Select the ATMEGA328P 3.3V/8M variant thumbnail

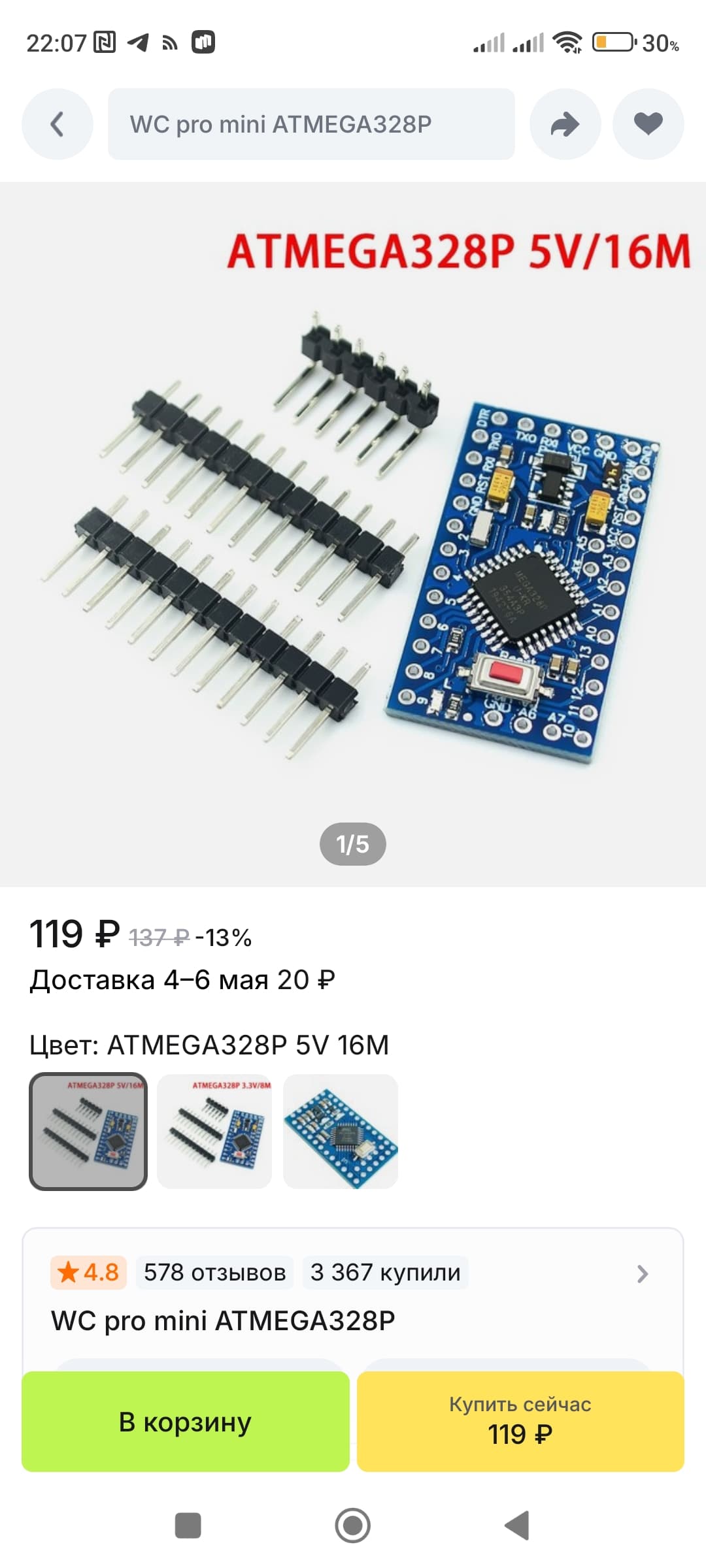(x=214, y=1132)
